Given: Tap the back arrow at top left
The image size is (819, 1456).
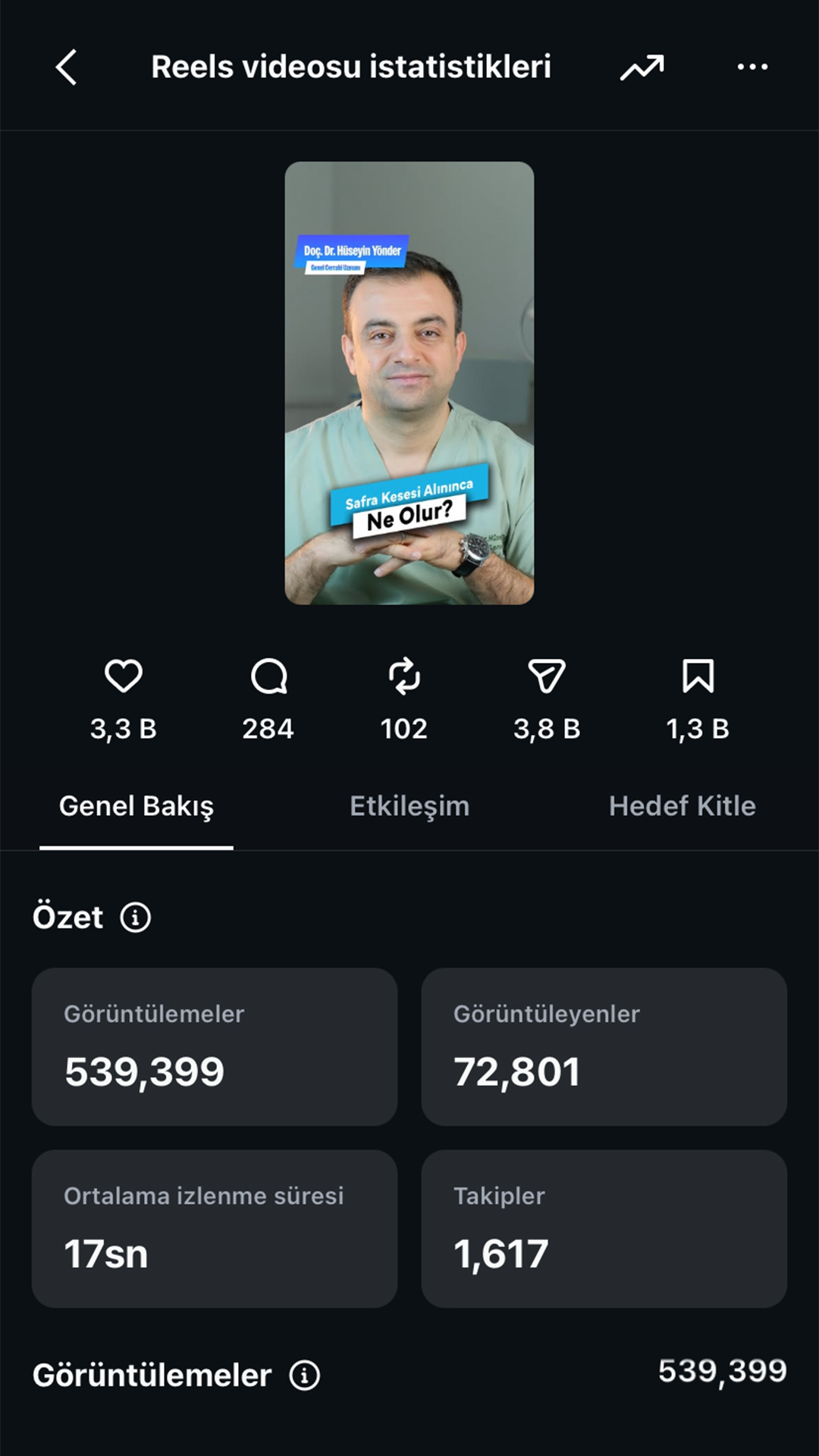Looking at the screenshot, I should click(x=67, y=67).
